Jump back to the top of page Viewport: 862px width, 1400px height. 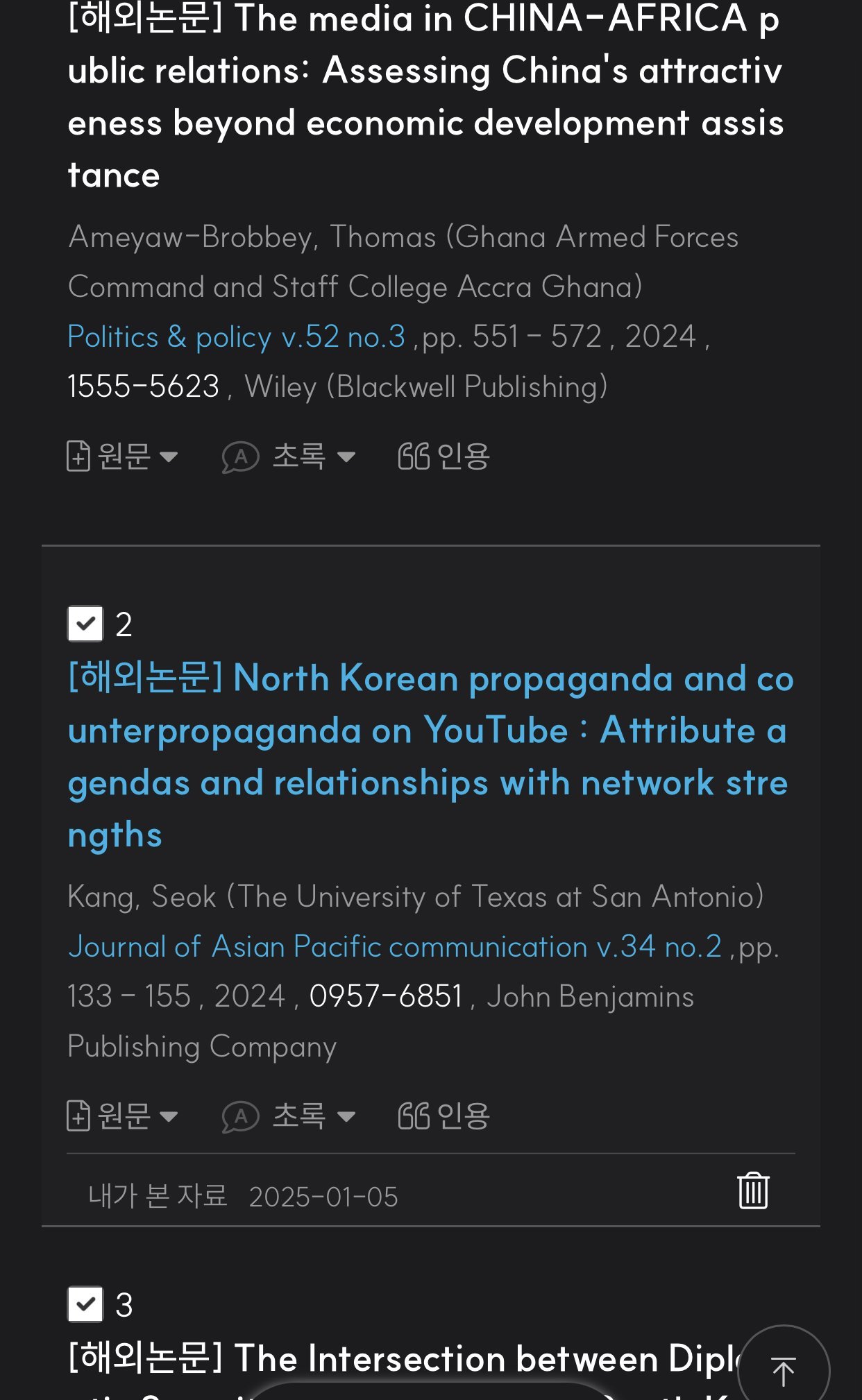point(784,1371)
